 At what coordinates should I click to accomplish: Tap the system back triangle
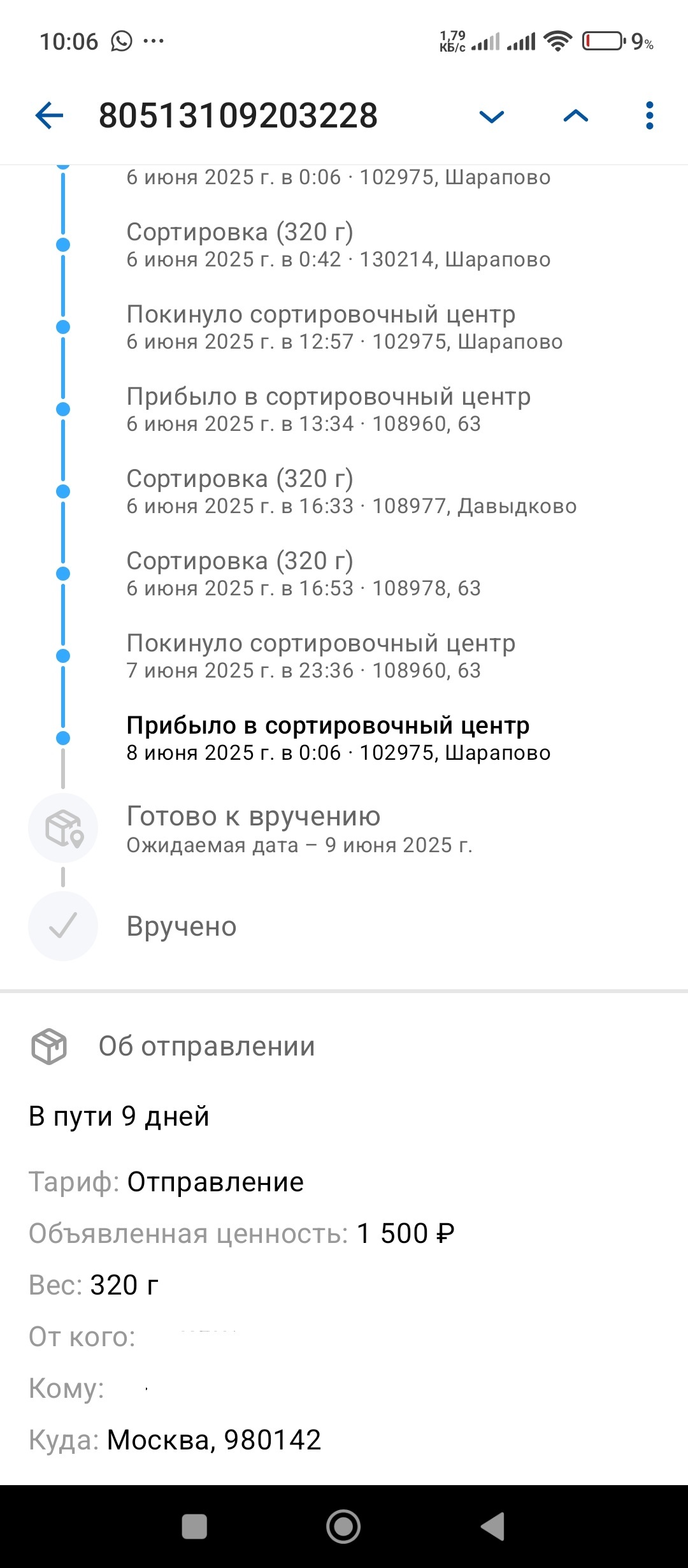492,1527
